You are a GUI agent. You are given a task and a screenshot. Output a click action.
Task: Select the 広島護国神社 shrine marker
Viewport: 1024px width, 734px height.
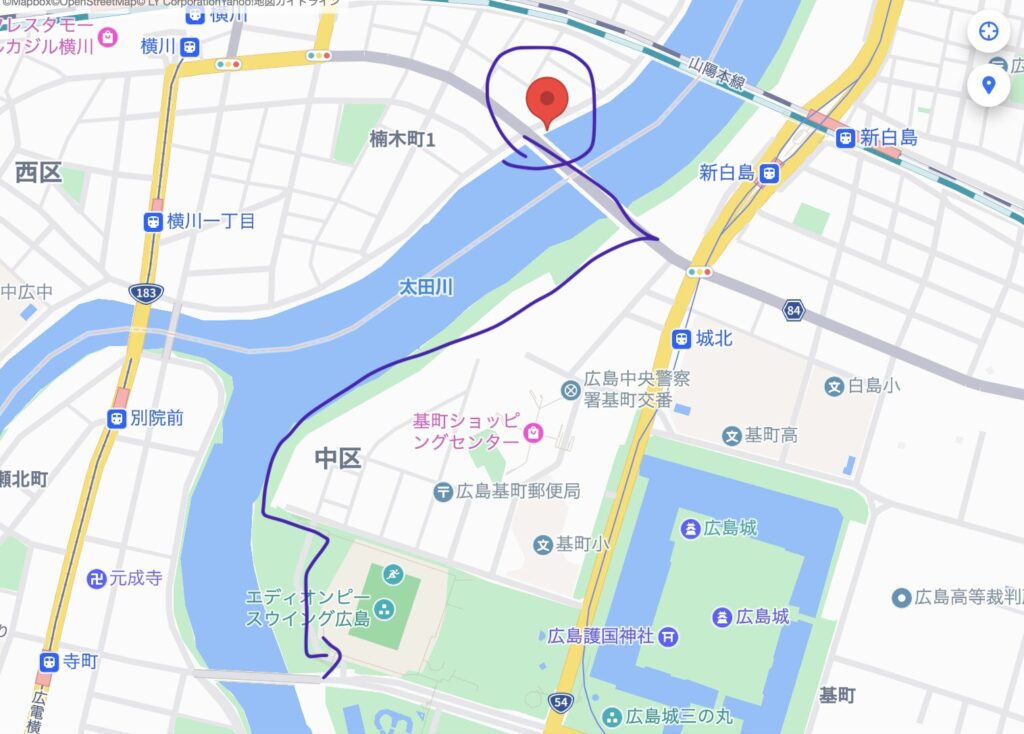[x=669, y=636]
